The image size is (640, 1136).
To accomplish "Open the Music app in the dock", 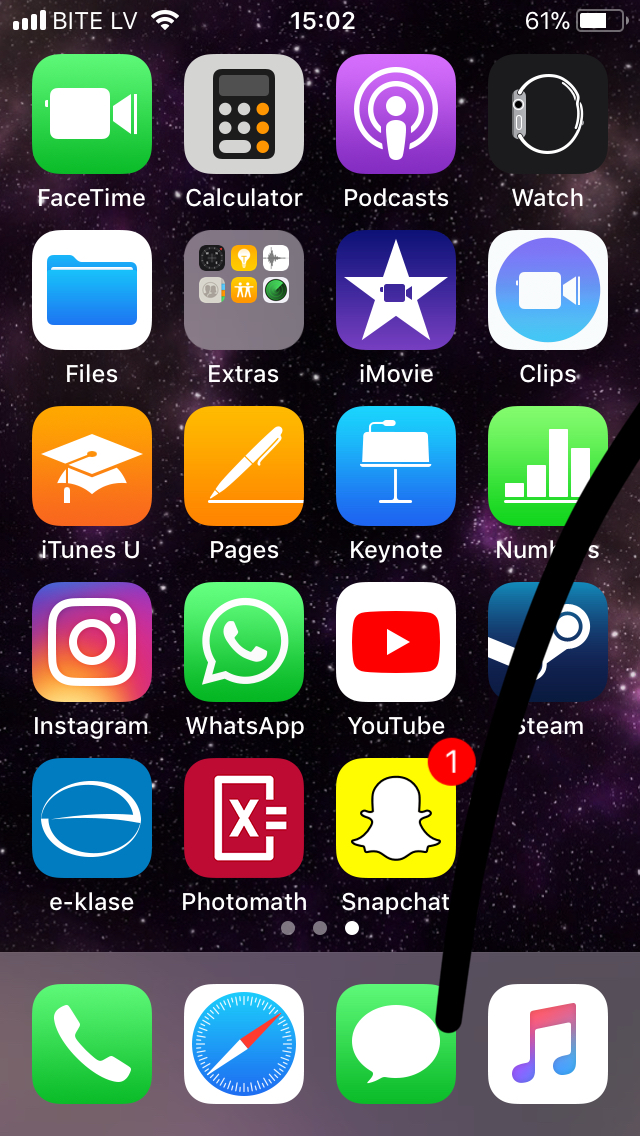I will click(548, 1043).
